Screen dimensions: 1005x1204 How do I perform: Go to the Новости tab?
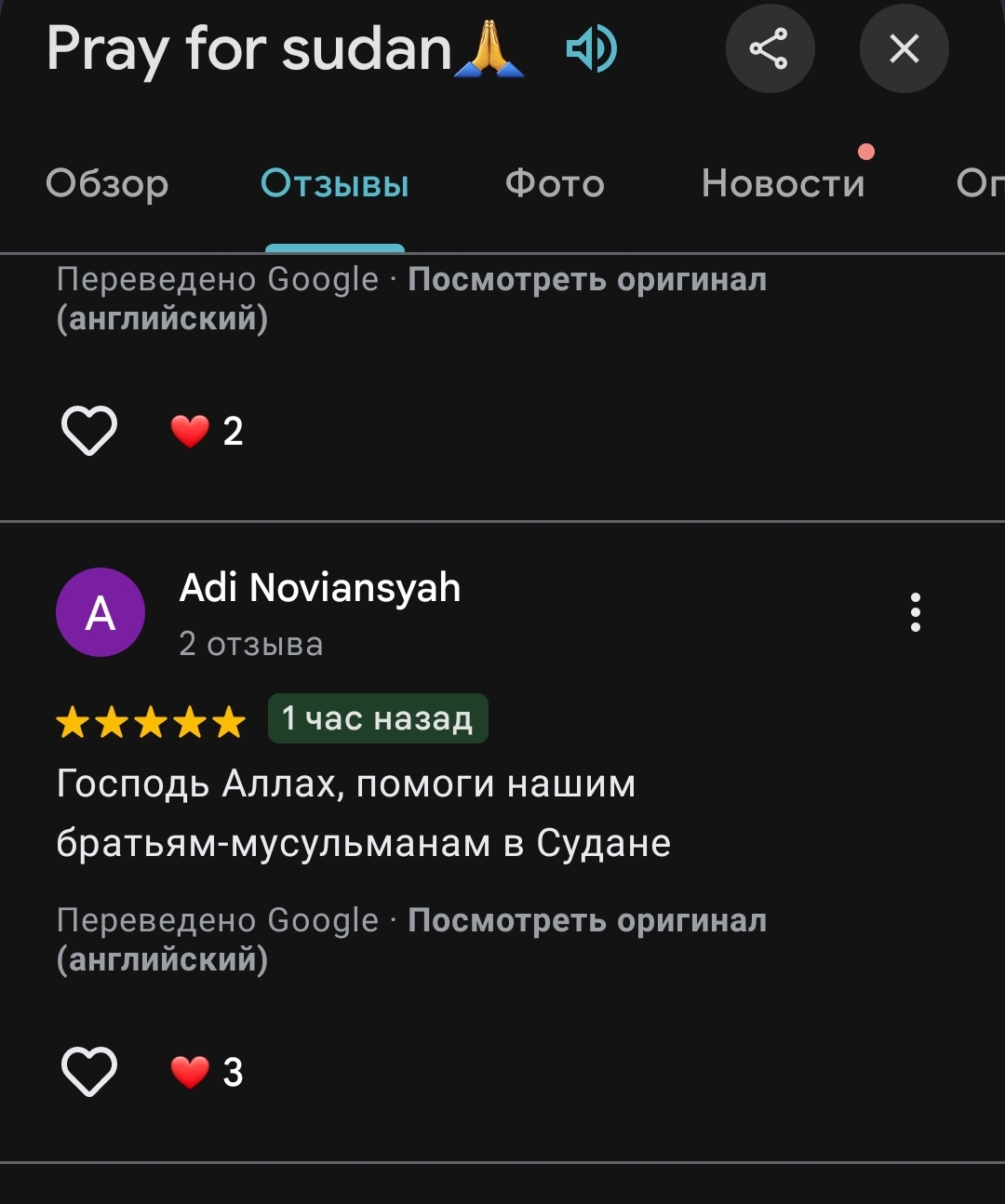click(x=783, y=183)
